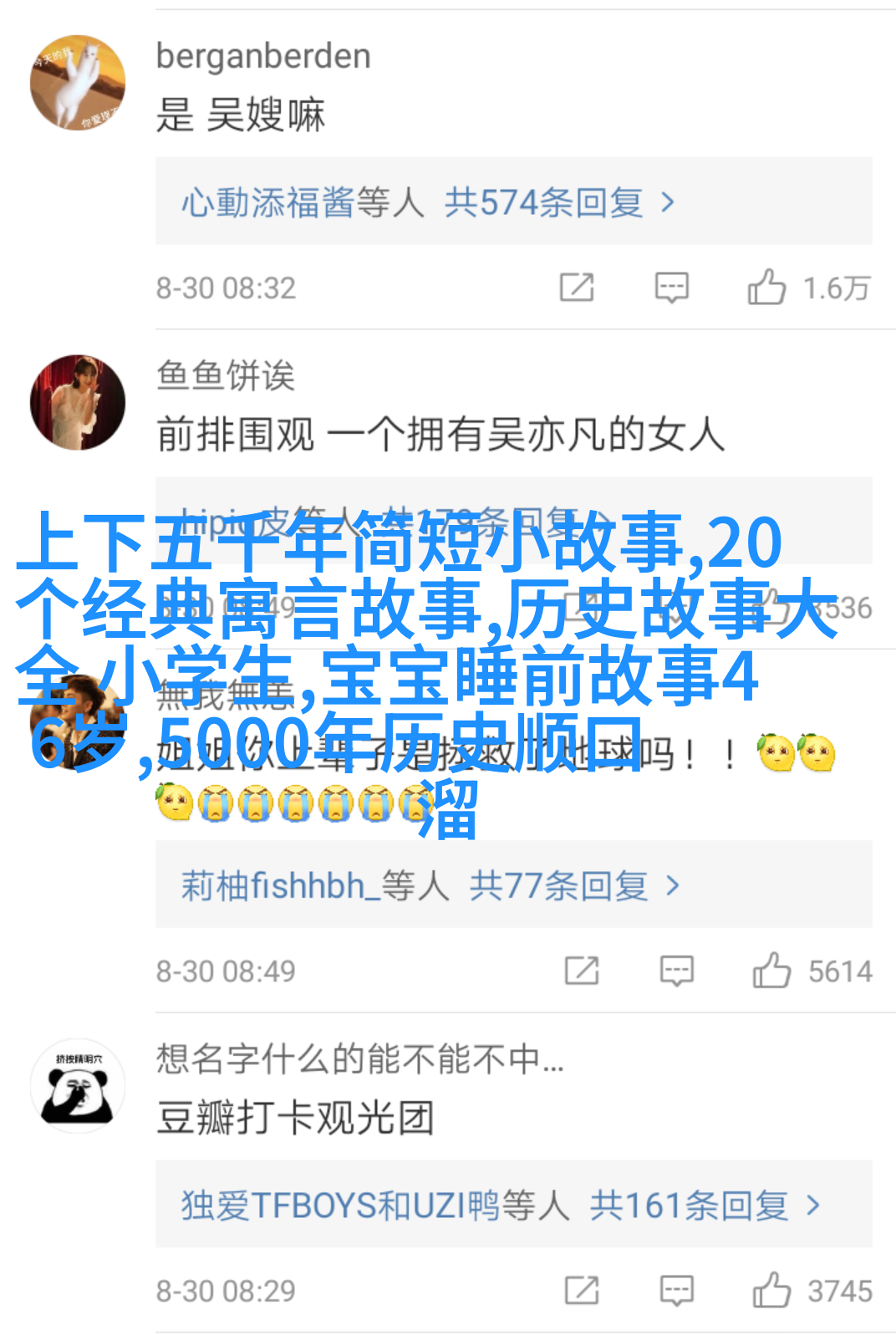Expand the 161 replies under 豆瓣打卡观光团
896x1335 pixels.
click(500, 1205)
